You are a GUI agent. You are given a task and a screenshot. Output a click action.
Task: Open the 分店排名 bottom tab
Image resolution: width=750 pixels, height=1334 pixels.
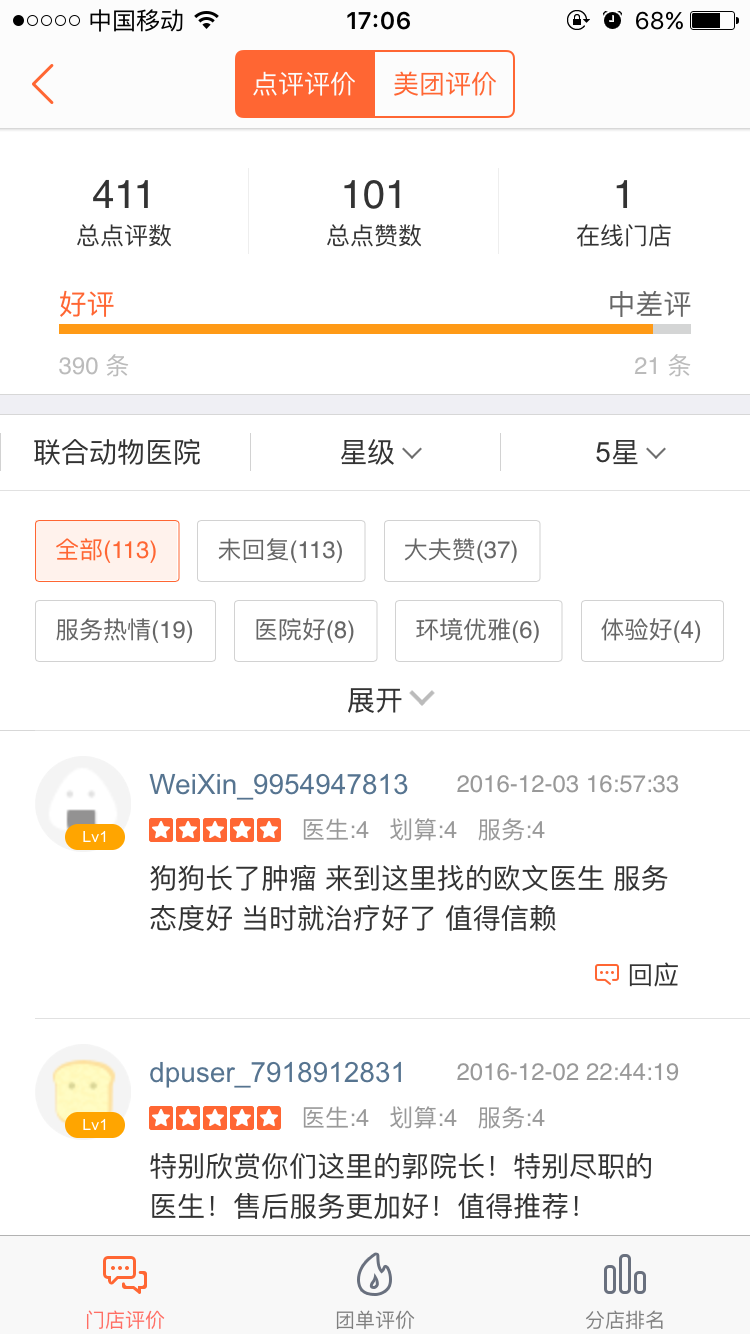pos(625,1287)
